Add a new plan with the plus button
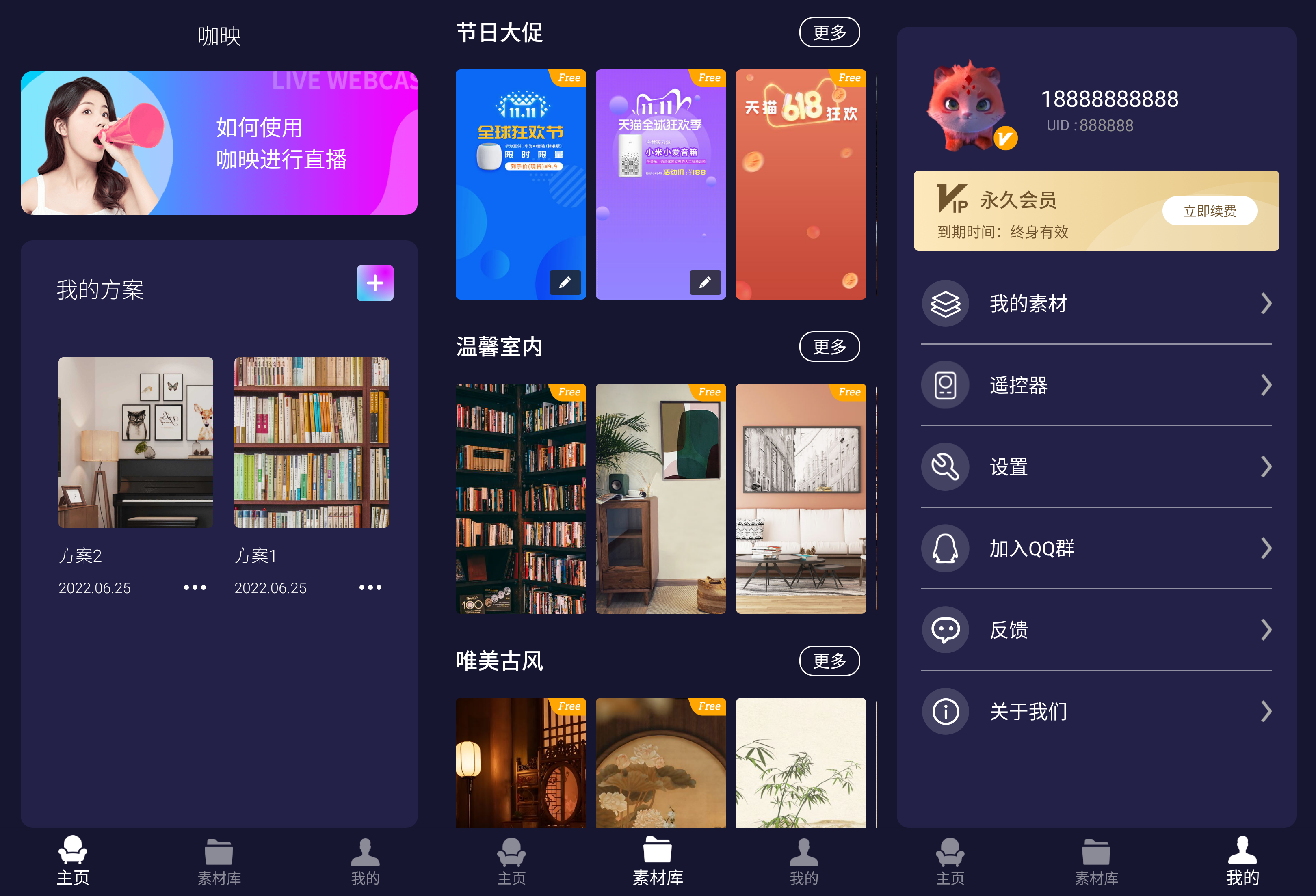Image resolution: width=1316 pixels, height=896 pixels. coord(375,283)
